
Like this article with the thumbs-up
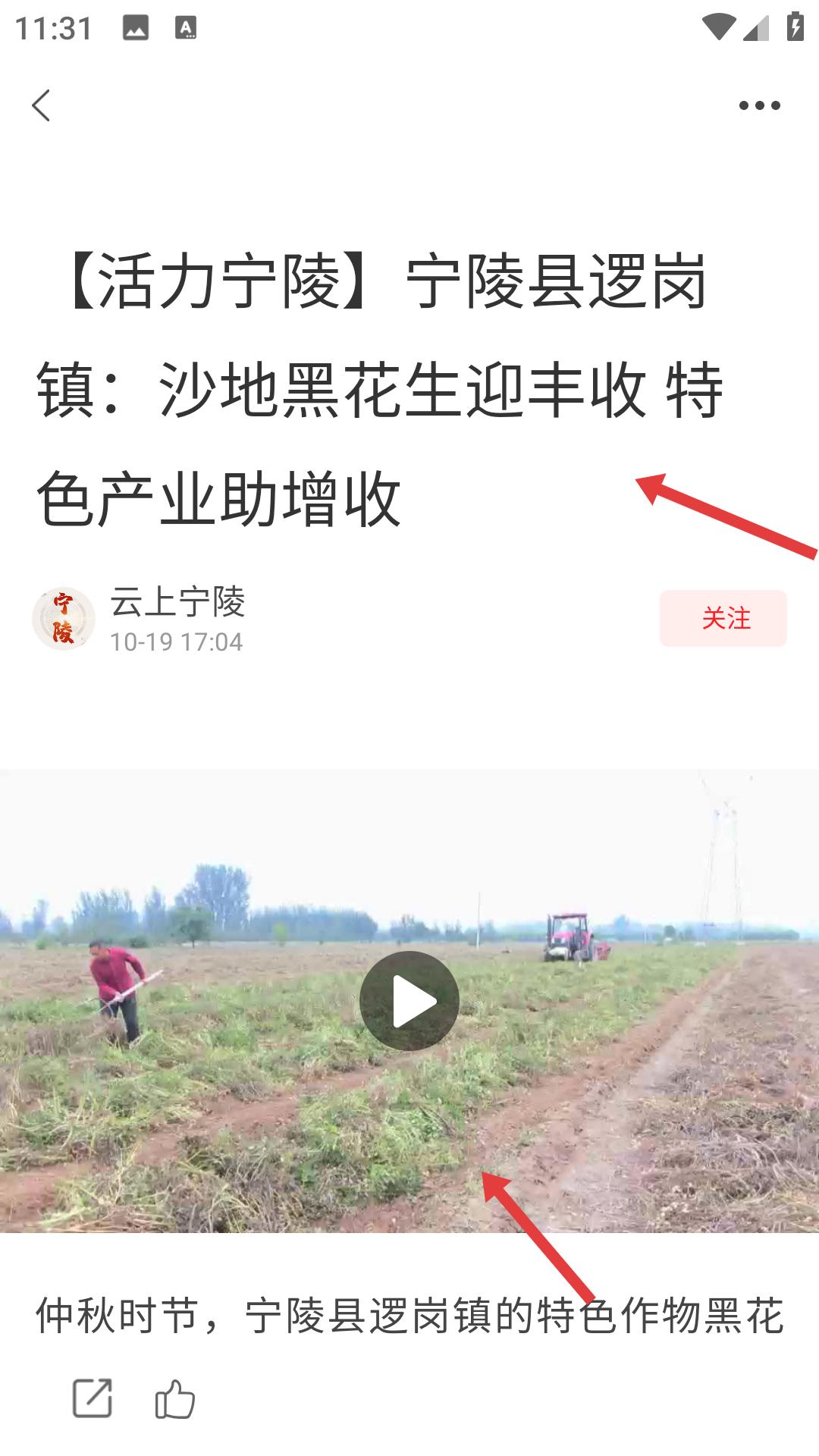(x=175, y=1398)
